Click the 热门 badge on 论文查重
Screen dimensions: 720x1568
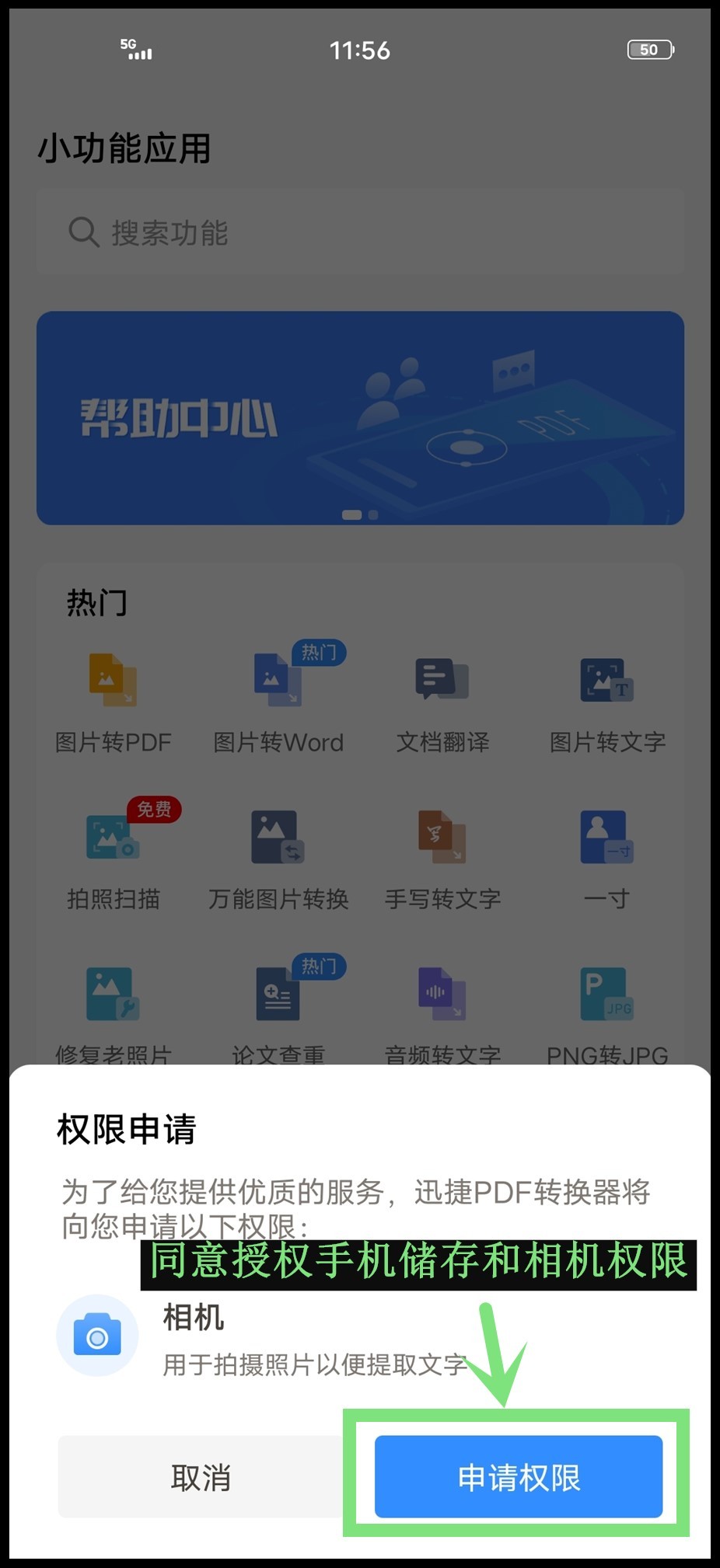click(x=318, y=967)
